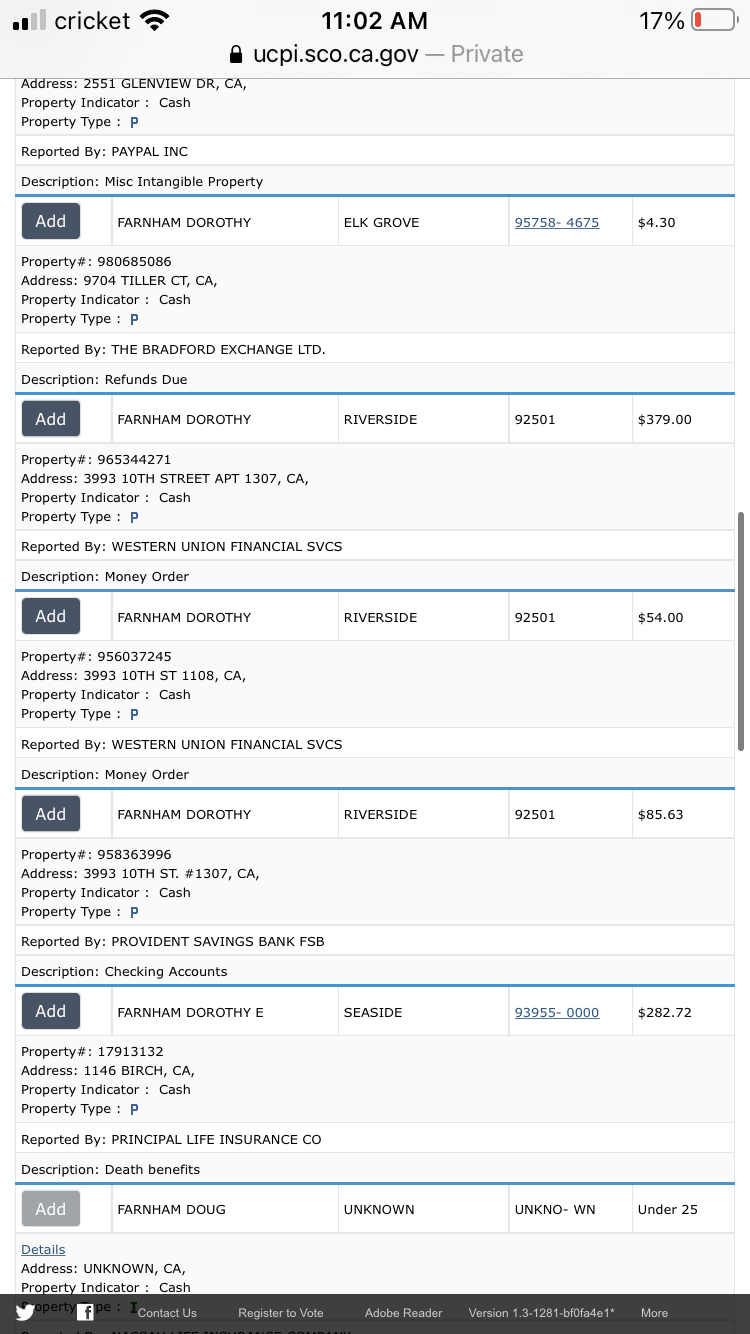Open the Facebook icon in the footer
This screenshot has height=1334, width=750.
86,1312
